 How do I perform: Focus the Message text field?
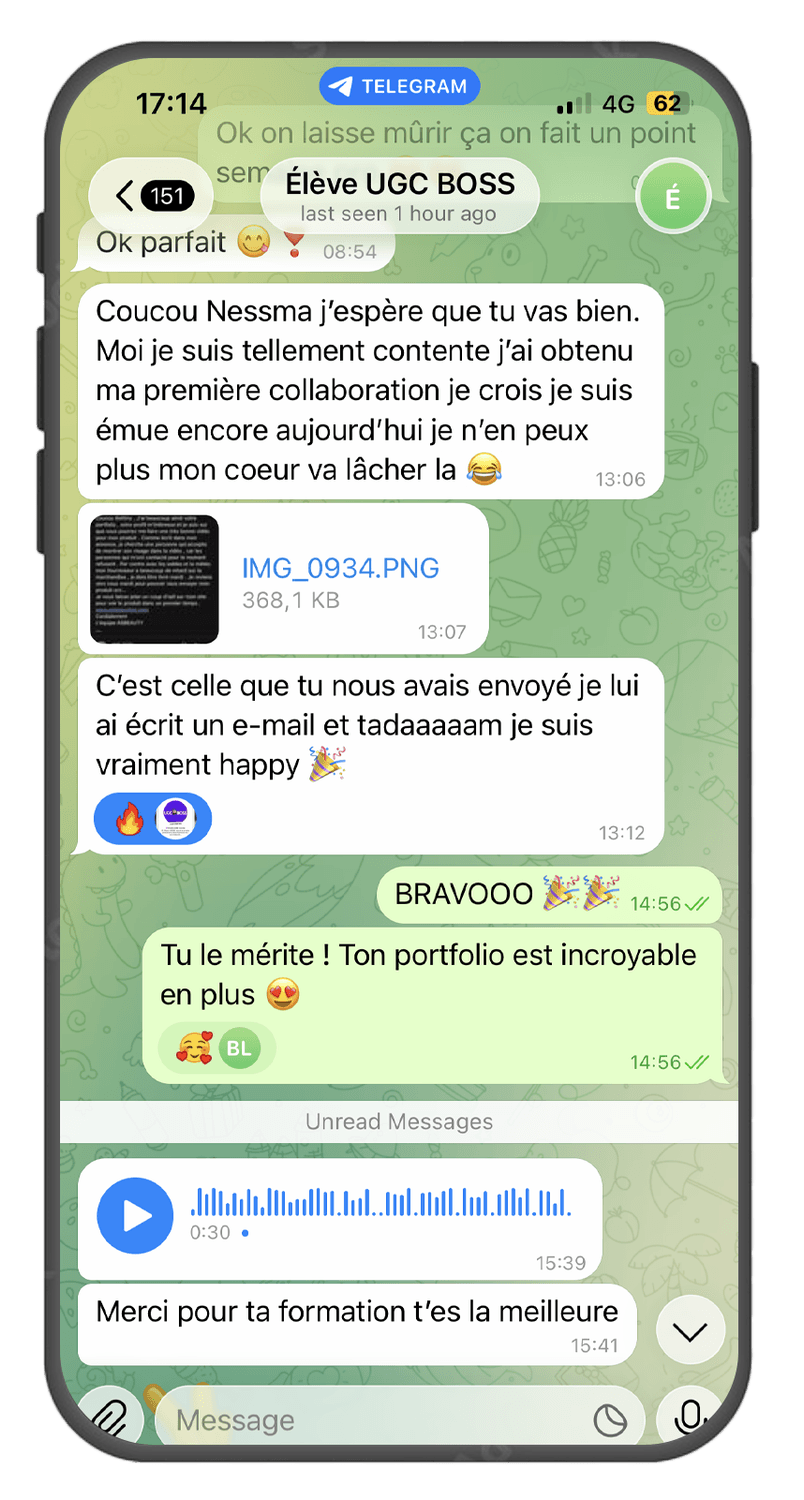(370, 1420)
